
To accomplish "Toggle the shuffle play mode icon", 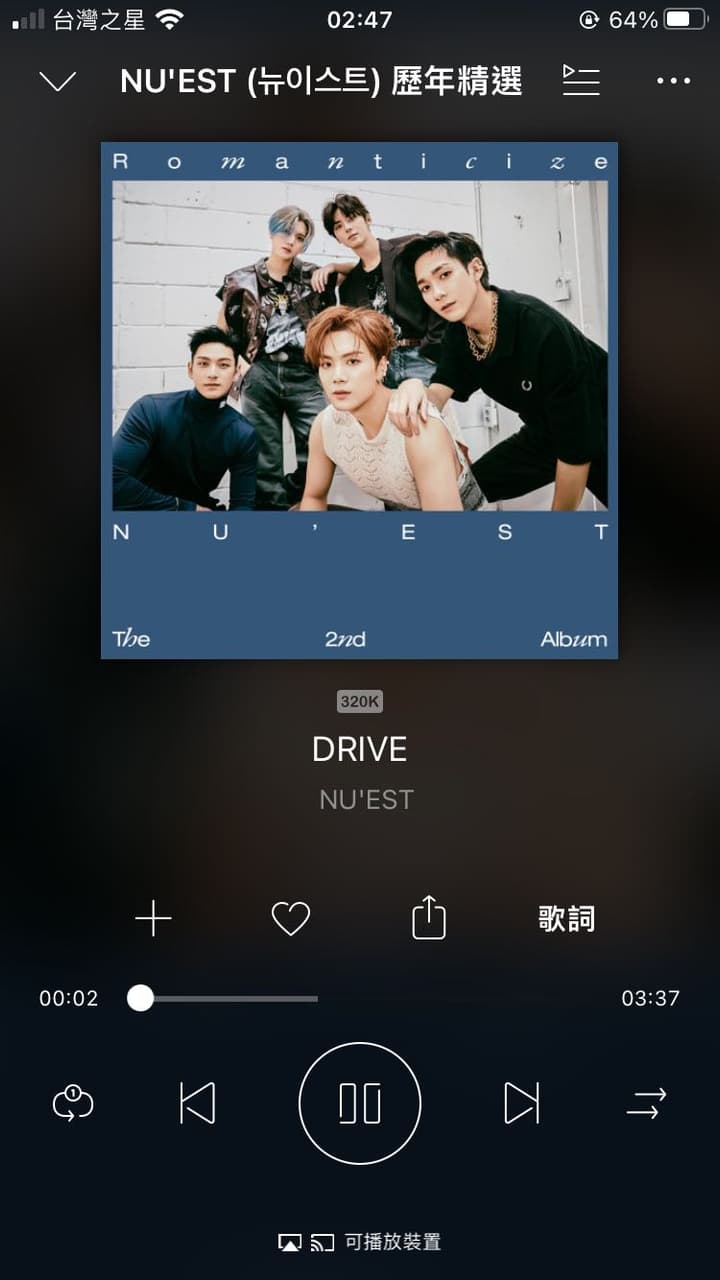I will 648,1104.
